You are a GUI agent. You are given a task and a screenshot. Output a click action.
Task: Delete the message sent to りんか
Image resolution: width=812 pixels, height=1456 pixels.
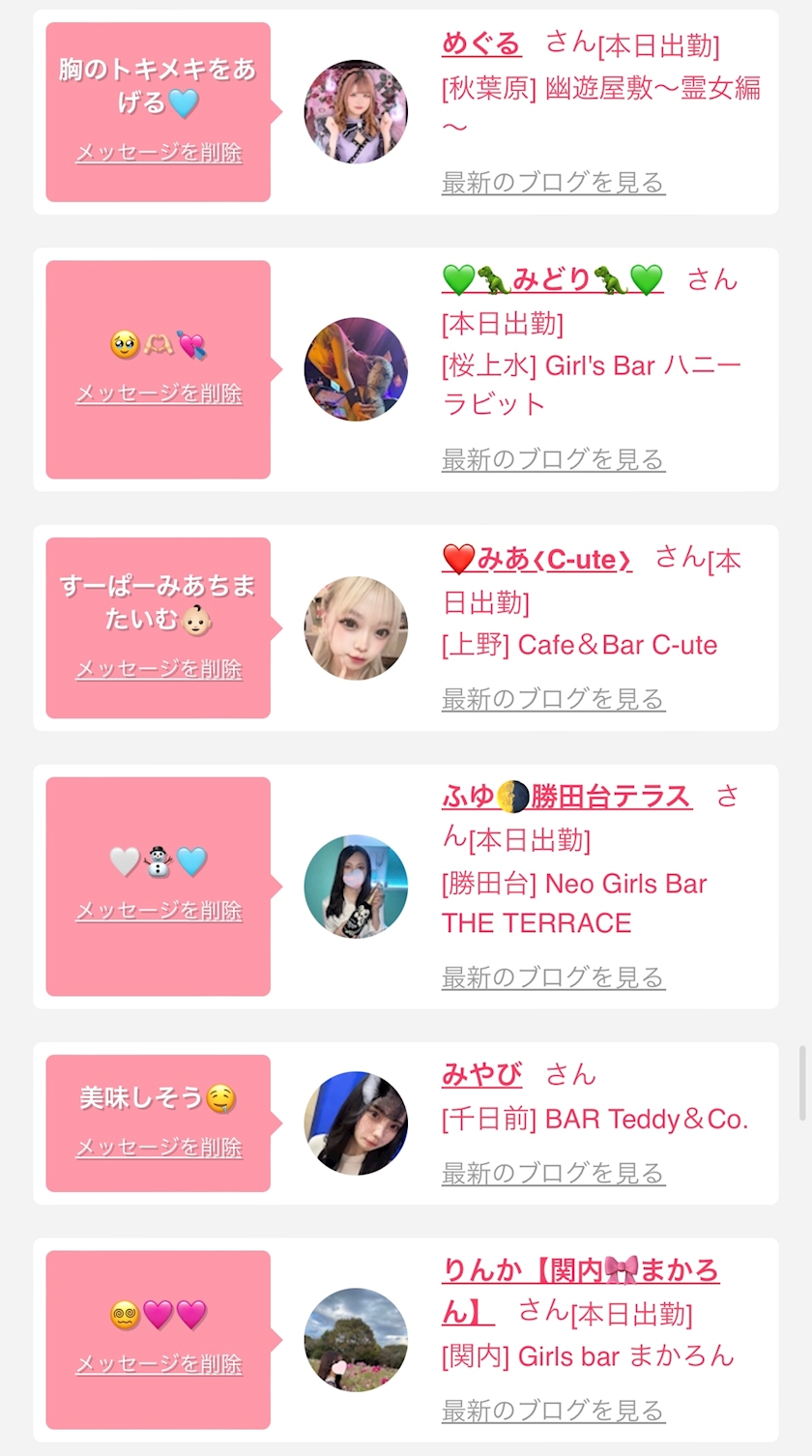(159, 1364)
